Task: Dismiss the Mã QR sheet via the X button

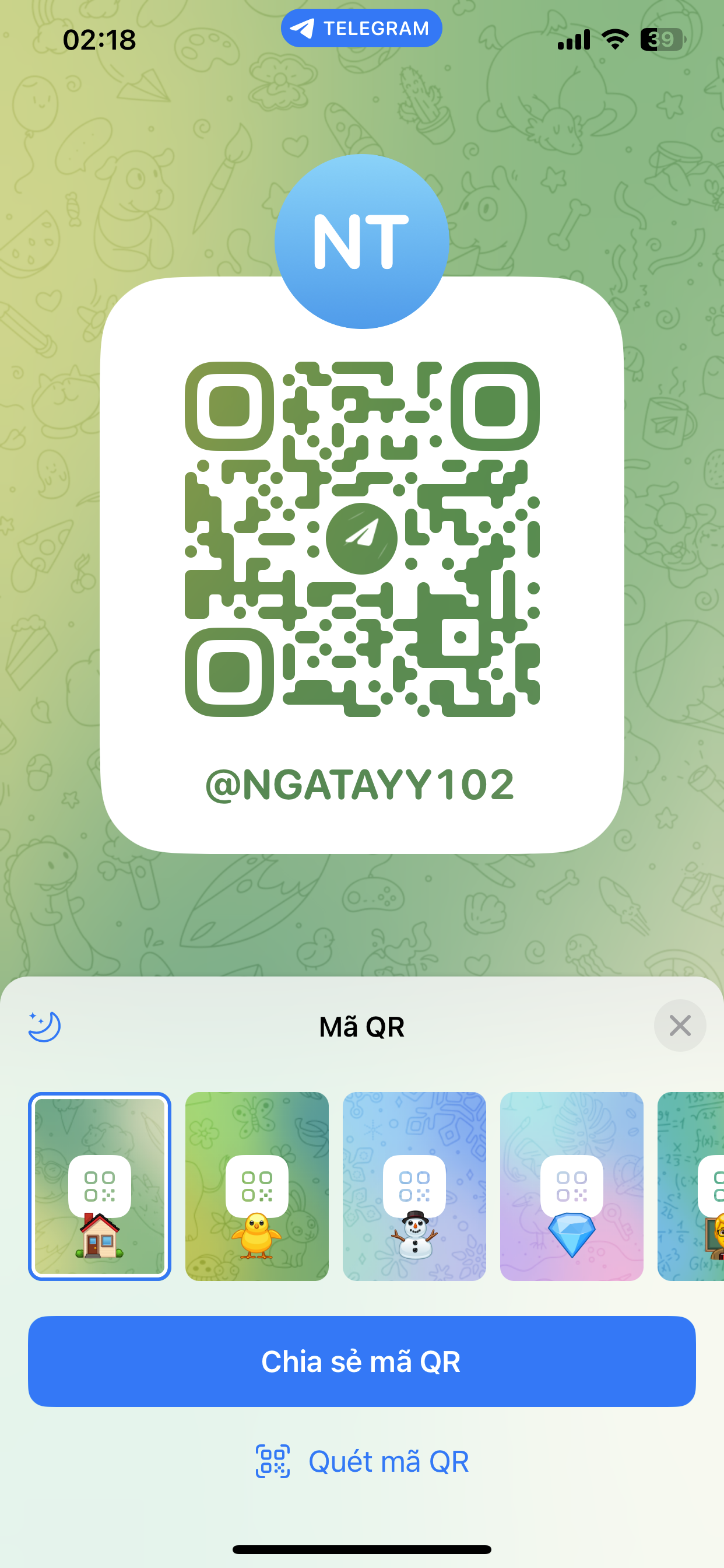Action: point(680,1025)
